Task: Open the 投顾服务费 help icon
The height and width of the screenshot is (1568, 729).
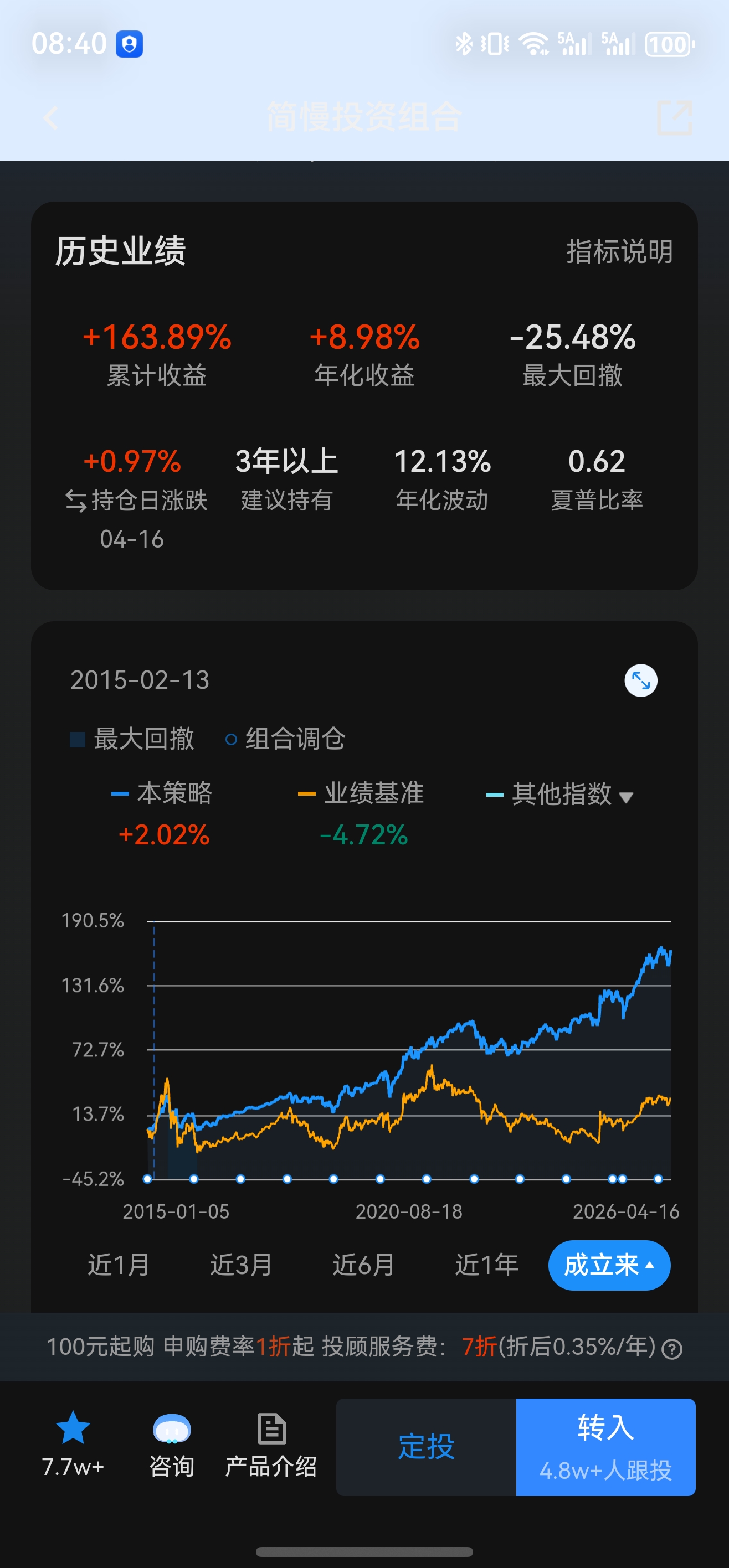Action: click(672, 1349)
